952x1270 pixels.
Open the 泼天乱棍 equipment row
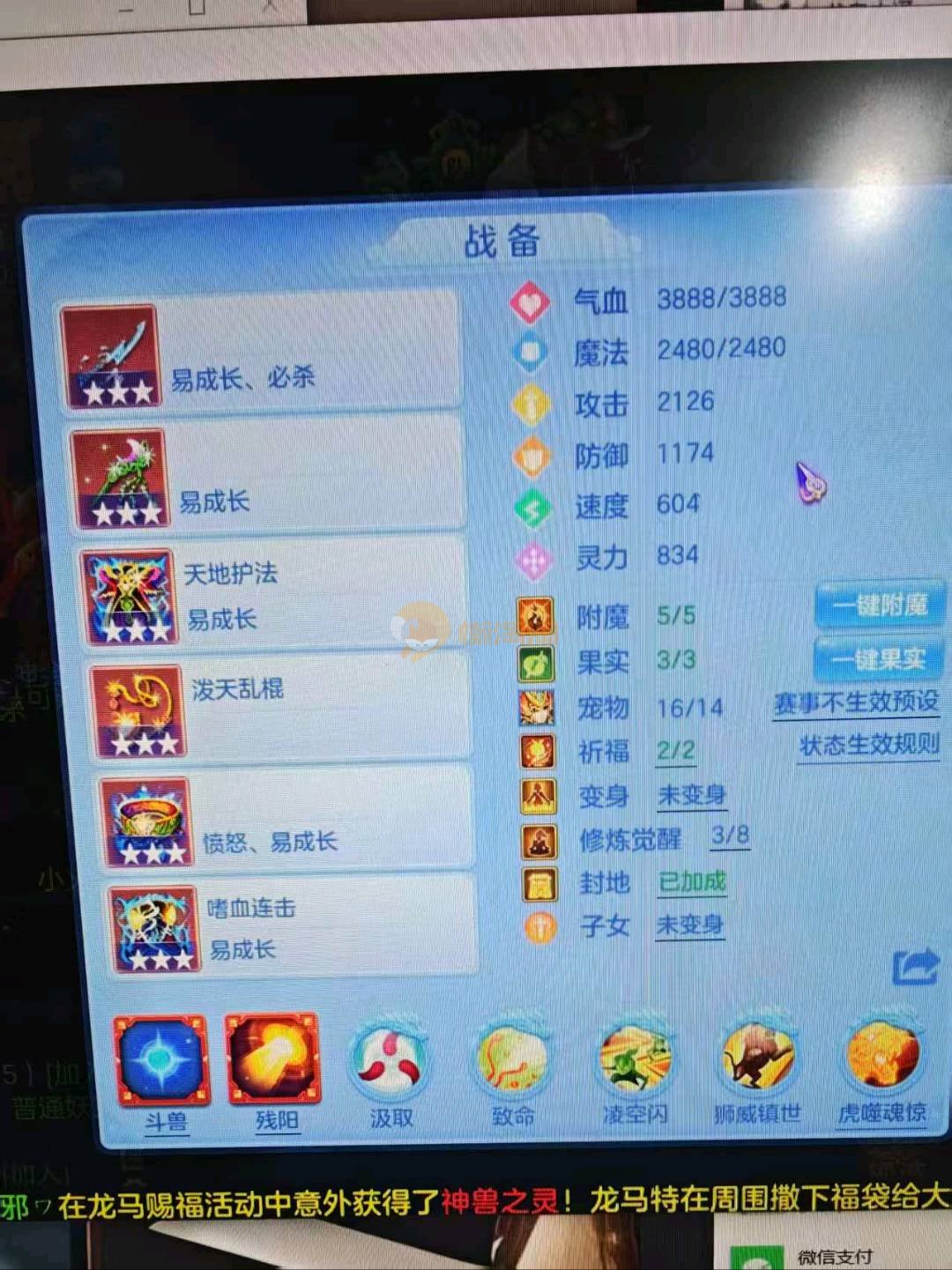pos(280,711)
